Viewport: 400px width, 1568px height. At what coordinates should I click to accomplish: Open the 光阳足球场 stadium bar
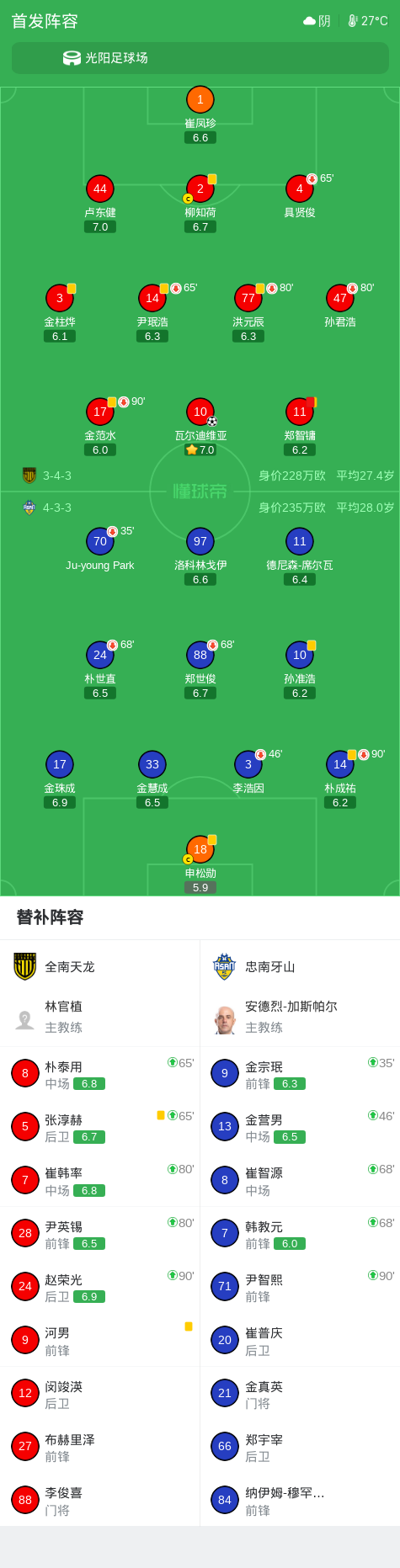click(x=200, y=58)
